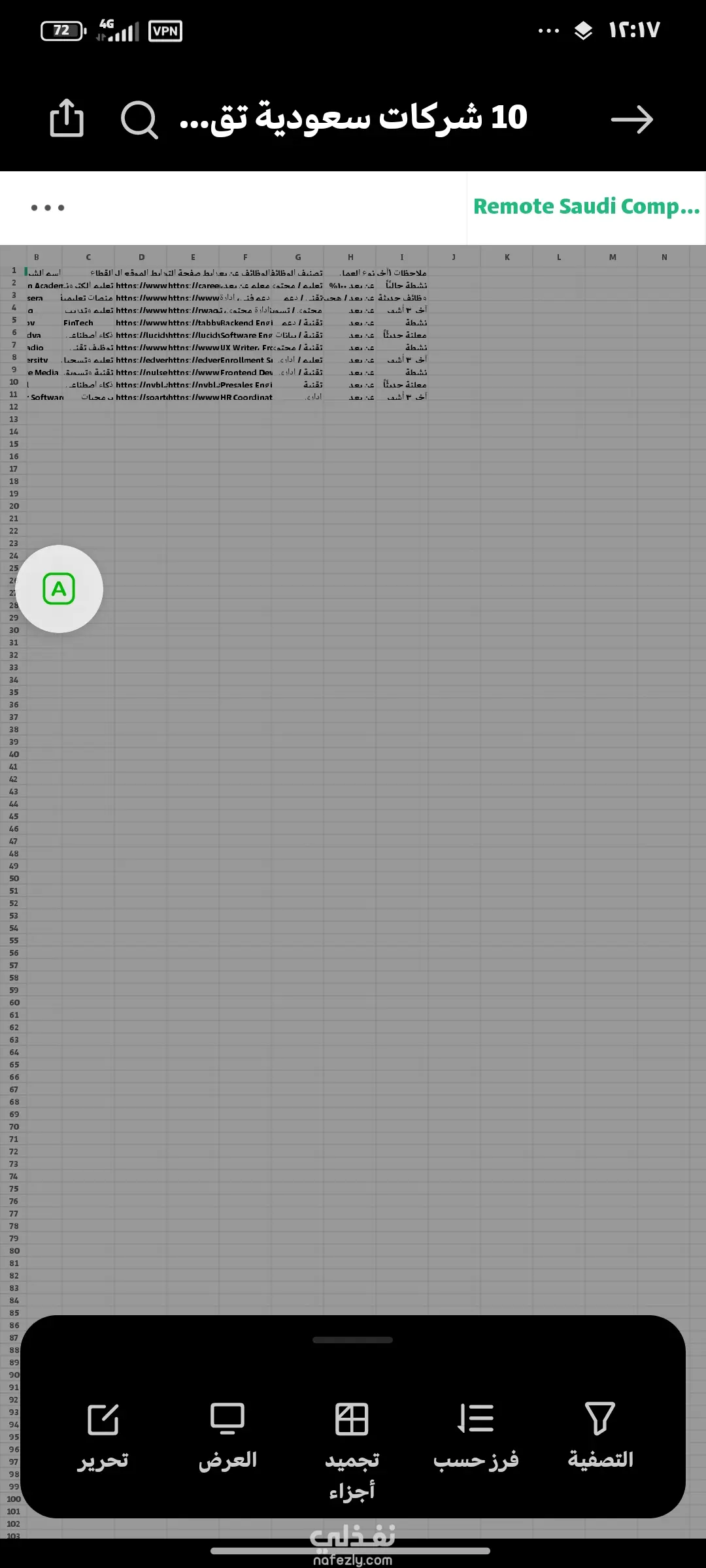Tap the floating green A button
This screenshot has width=706, height=1568.
pos(59,589)
